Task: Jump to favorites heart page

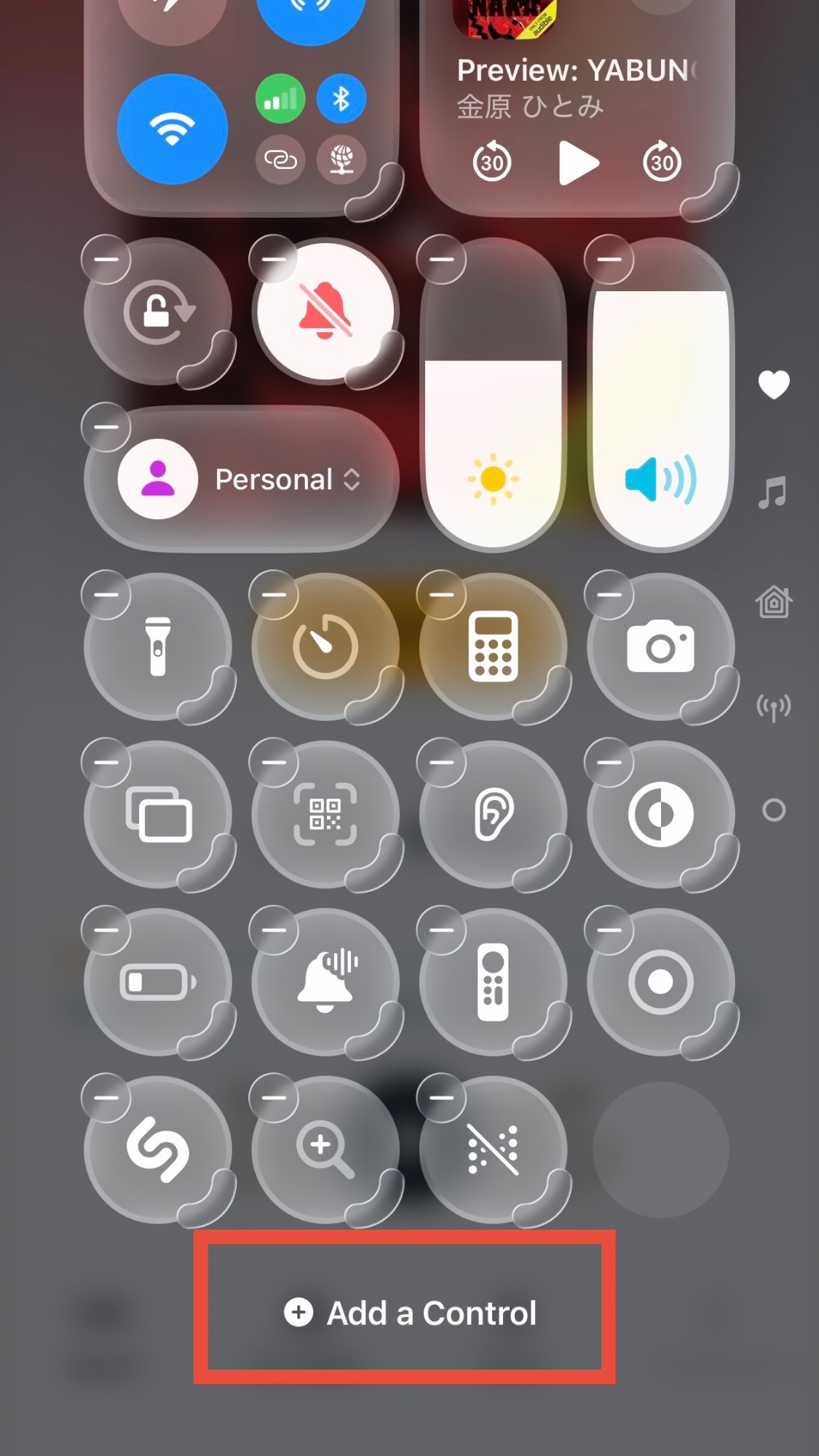Action: 773,384
